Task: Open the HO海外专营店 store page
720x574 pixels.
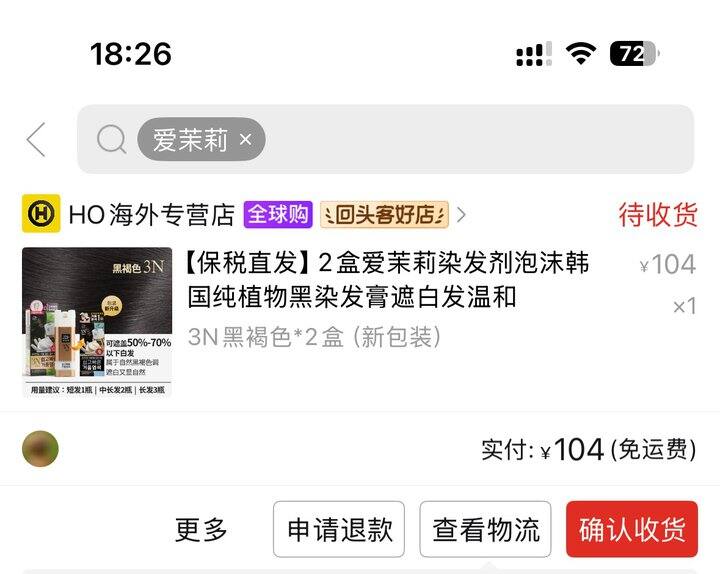Action: tap(152, 214)
